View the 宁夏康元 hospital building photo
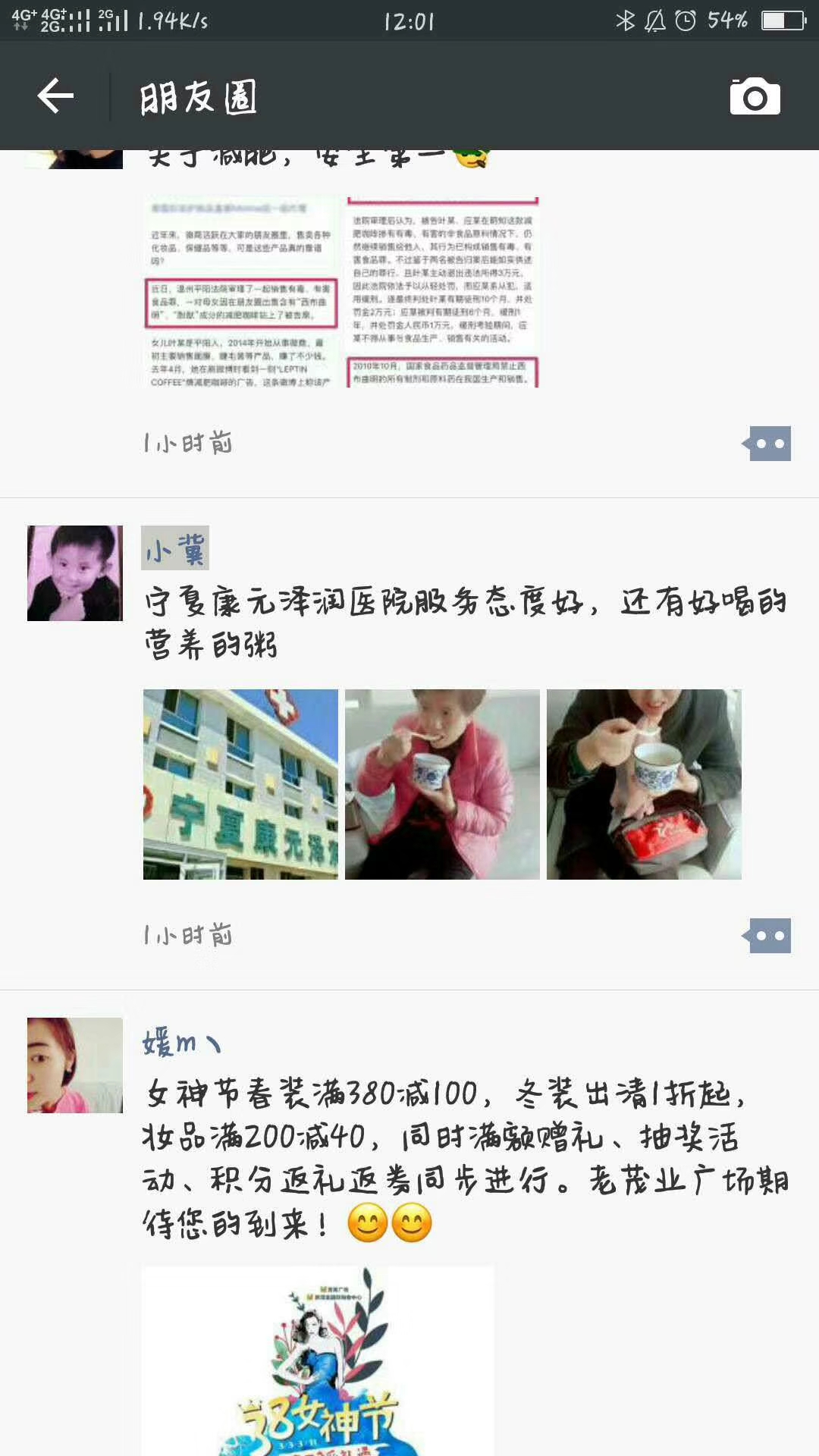The width and height of the screenshot is (819, 1456). 240,784
